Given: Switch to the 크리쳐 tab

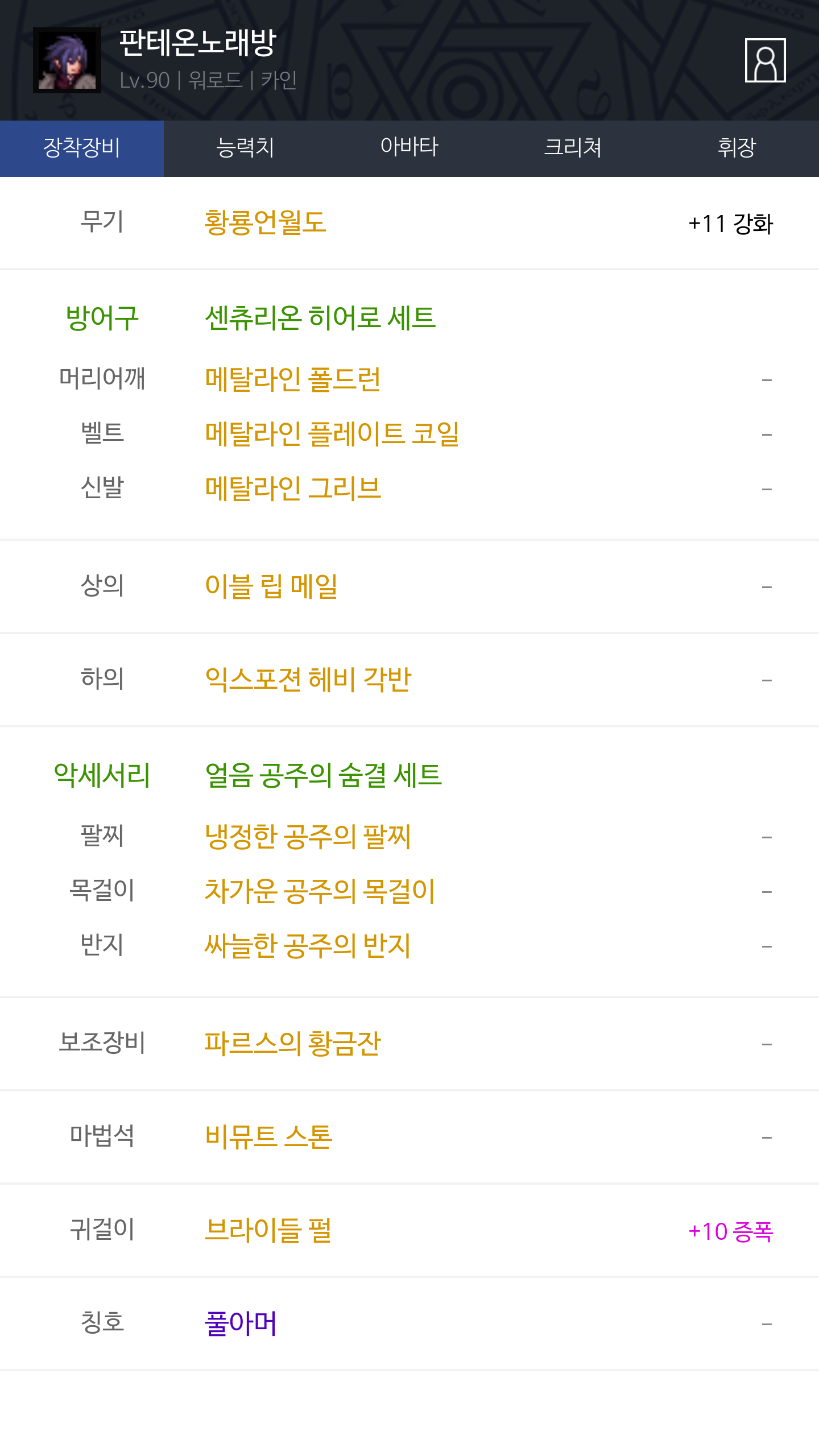Looking at the screenshot, I should (x=573, y=148).
